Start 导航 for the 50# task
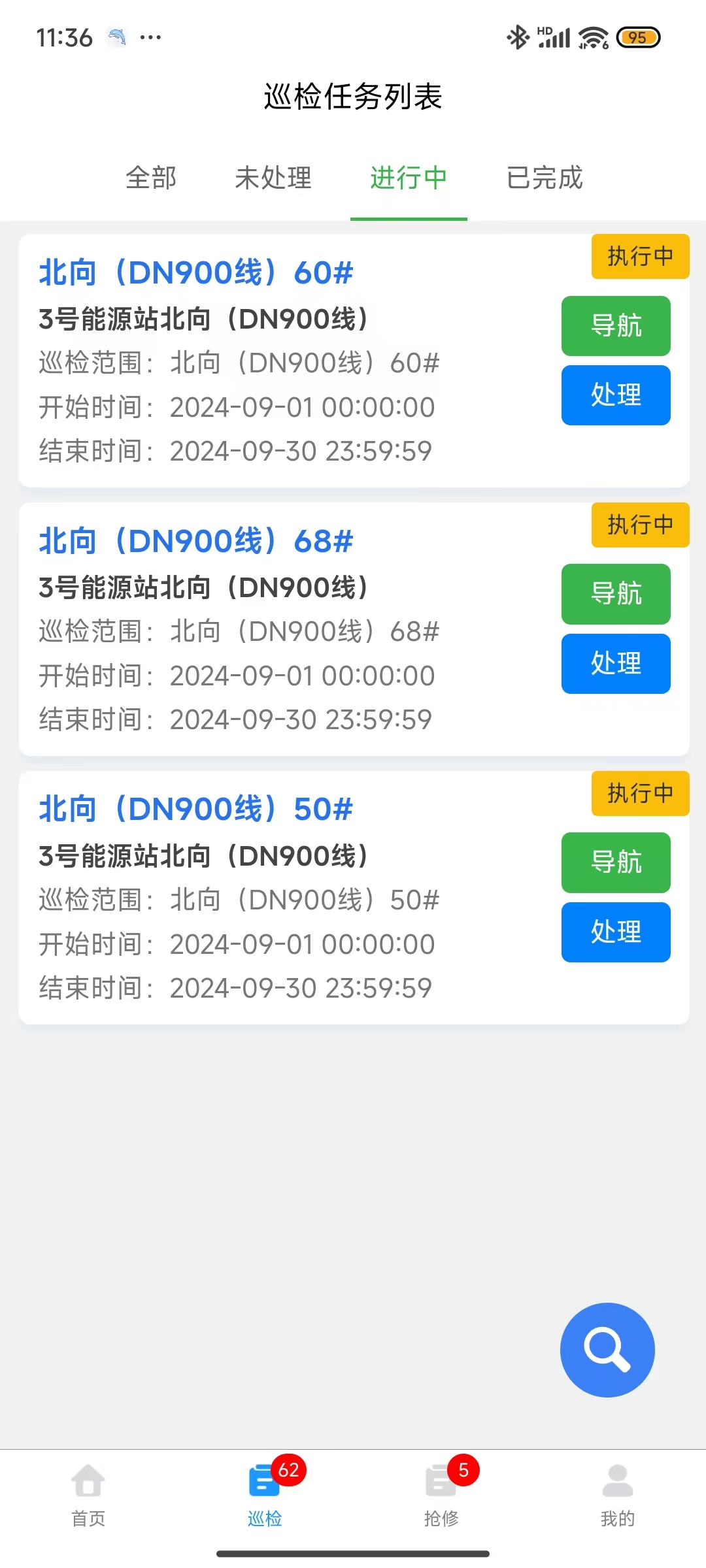The height and width of the screenshot is (1568, 706). (x=616, y=862)
